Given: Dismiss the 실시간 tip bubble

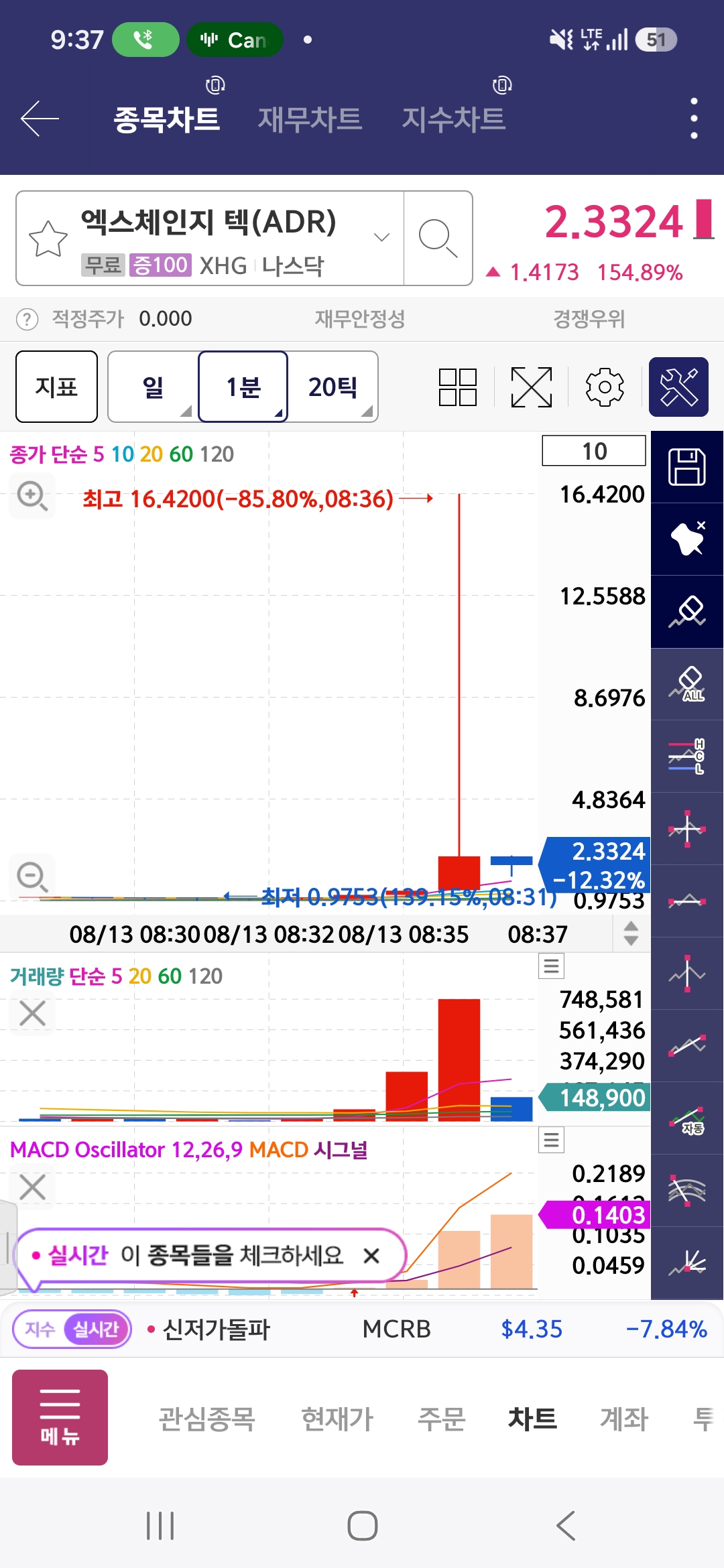Looking at the screenshot, I should [x=371, y=1255].
